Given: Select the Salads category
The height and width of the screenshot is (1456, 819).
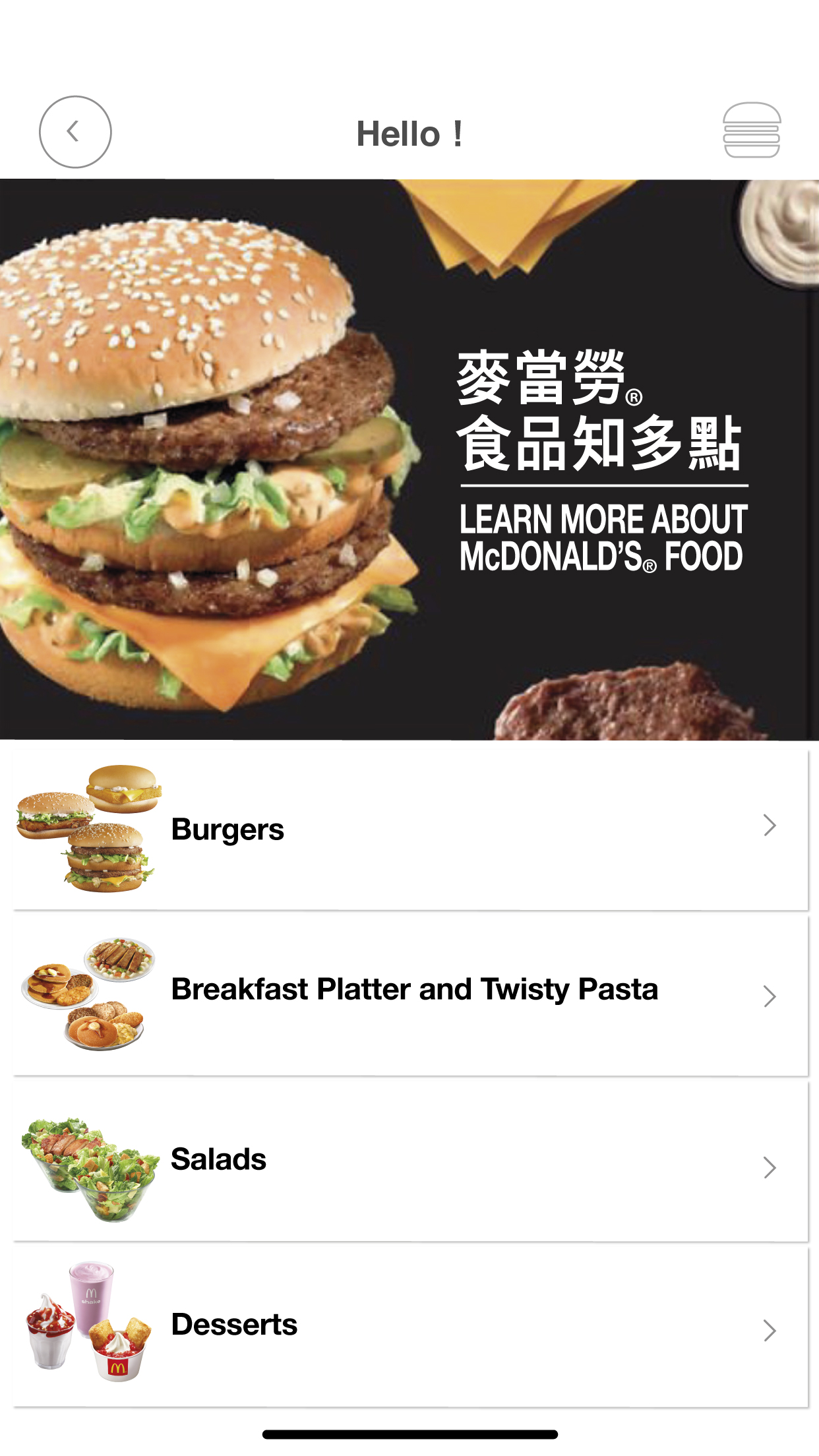Looking at the screenshot, I should click(x=409, y=1161).
